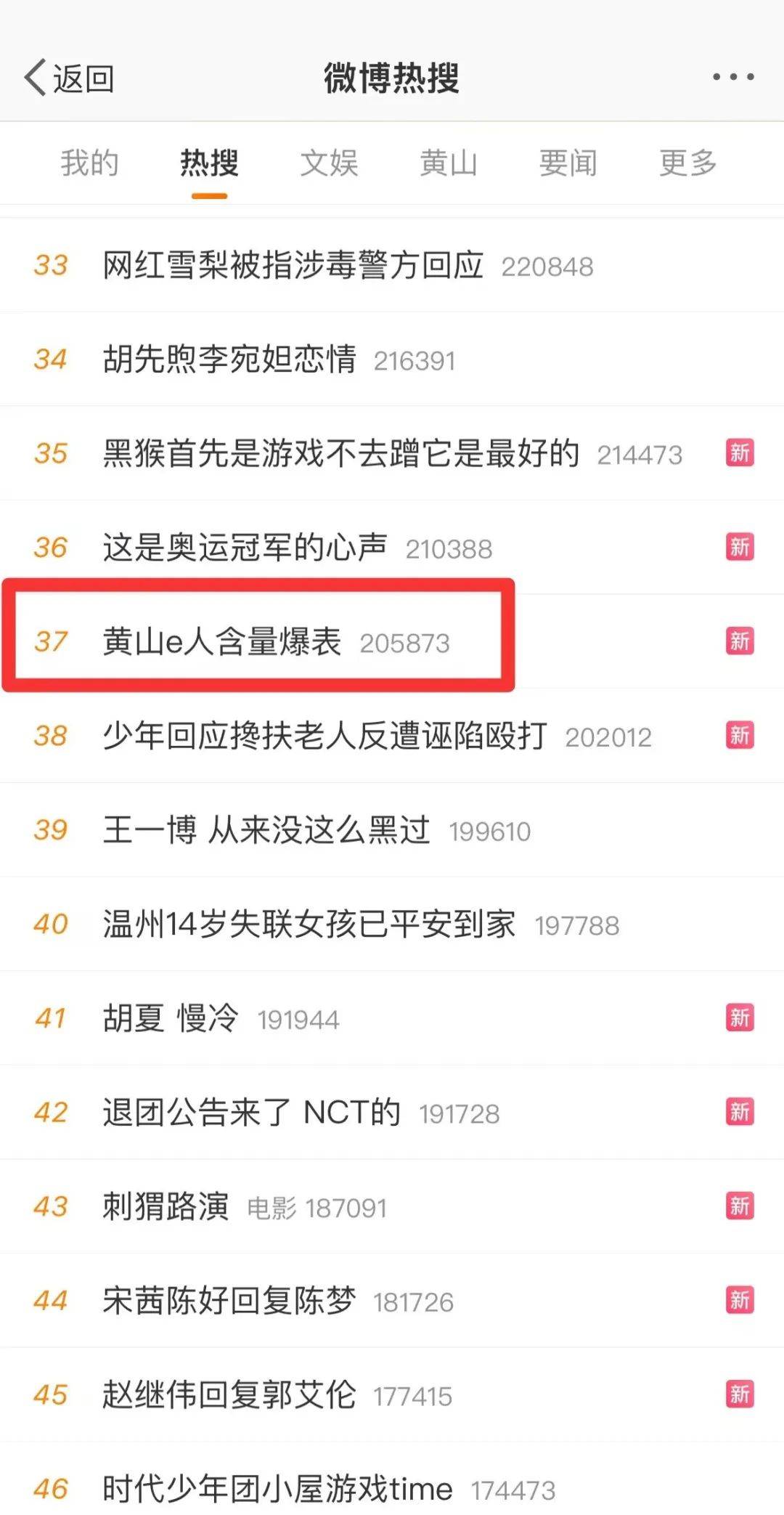View topic 胡夏 慢冷

(171, 1018)
